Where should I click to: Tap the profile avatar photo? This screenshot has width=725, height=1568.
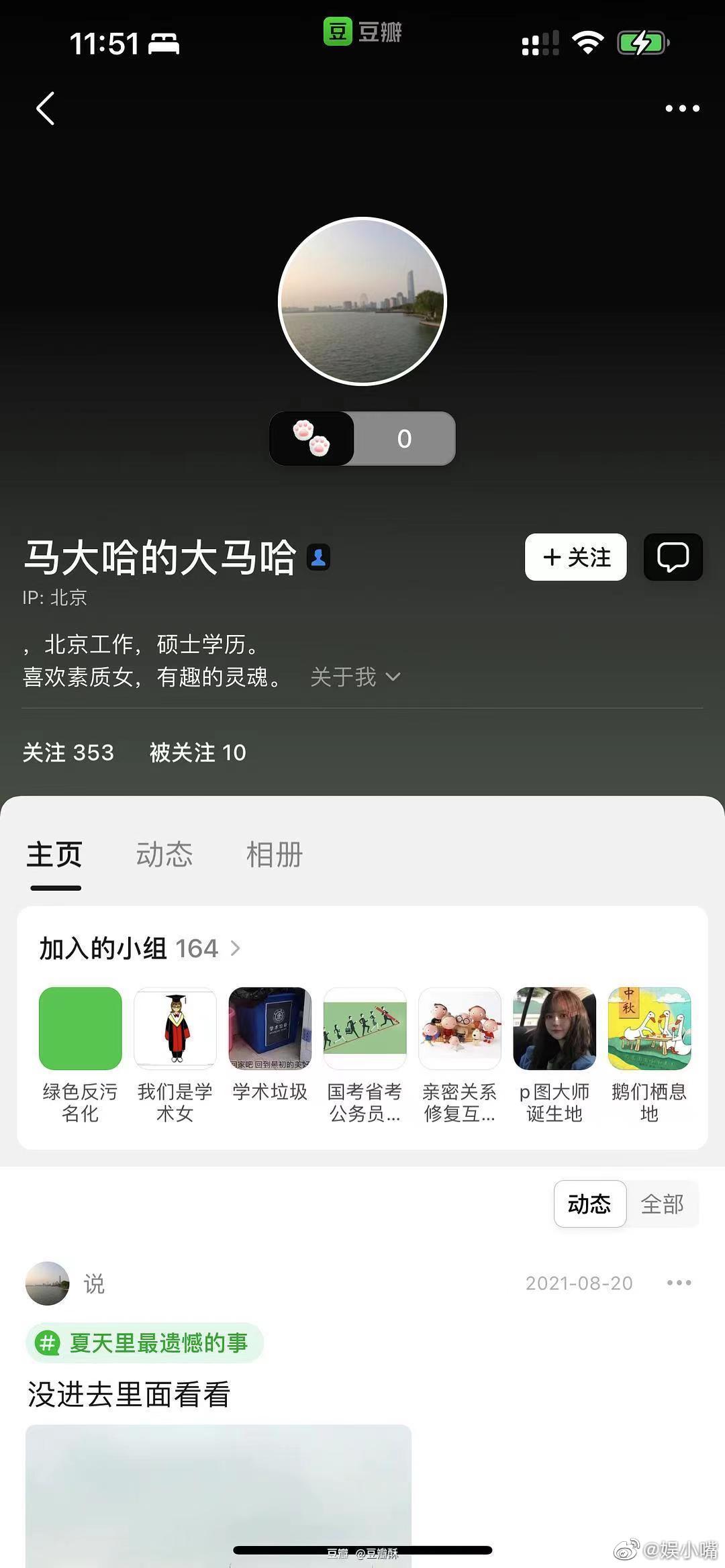362,301
